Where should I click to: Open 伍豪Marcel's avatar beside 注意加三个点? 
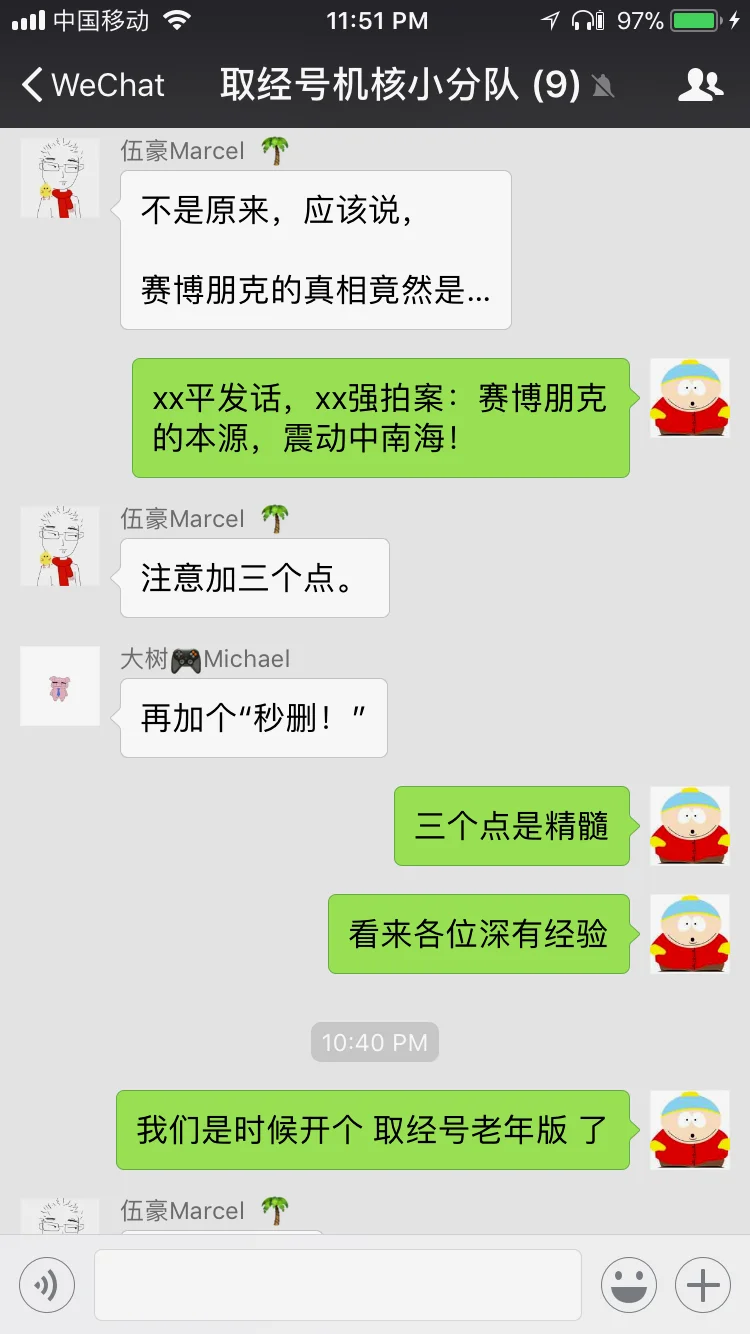click(x=60, y=546)
